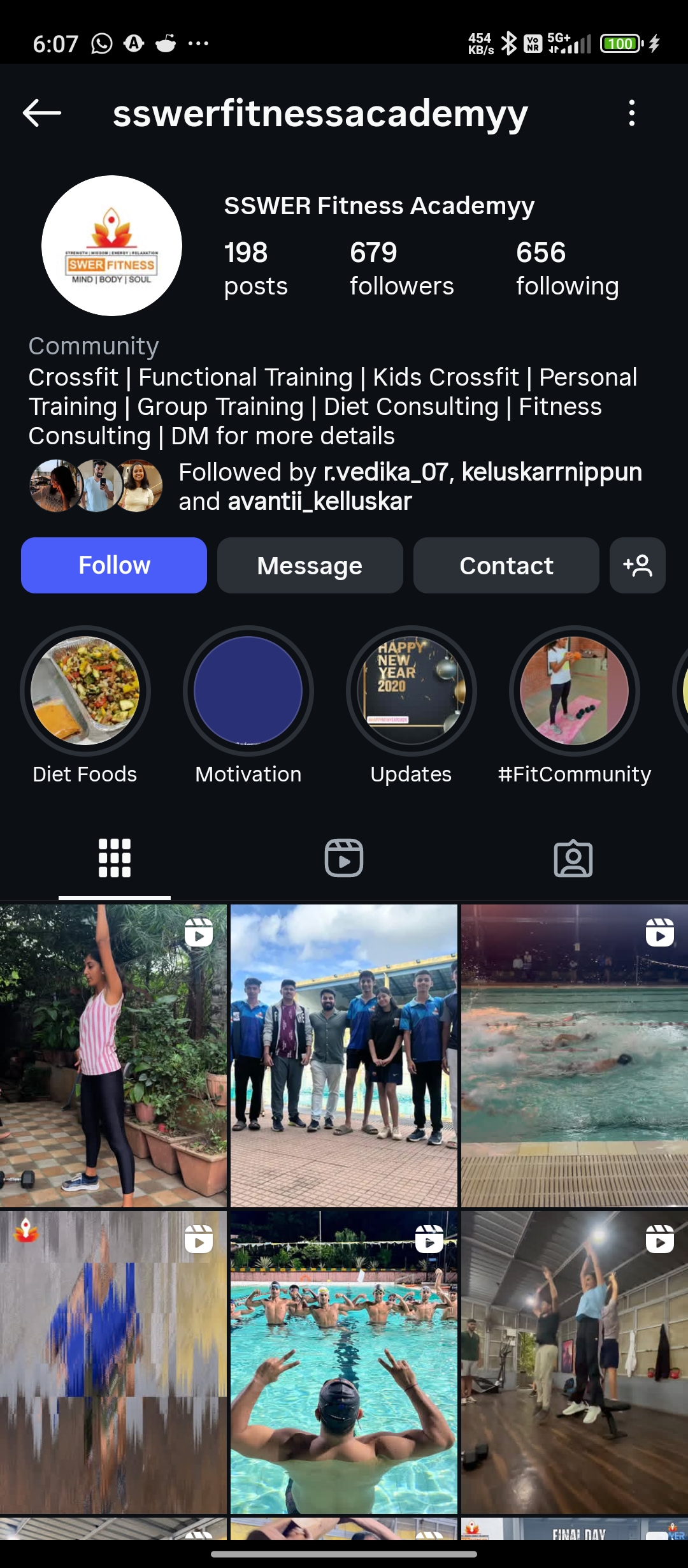Switch to the Reels tab
The image size is (688, 1568).
tap(344, 858)
